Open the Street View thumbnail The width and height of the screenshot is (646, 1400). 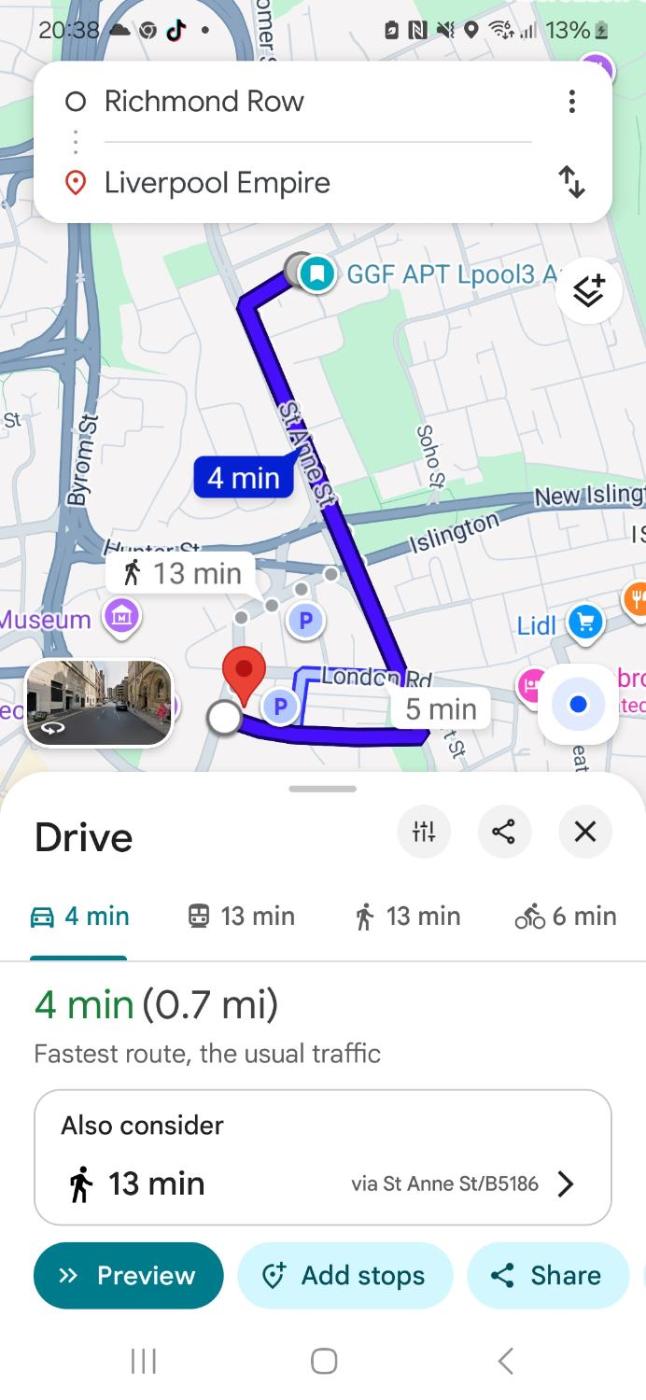click(98, 703)
